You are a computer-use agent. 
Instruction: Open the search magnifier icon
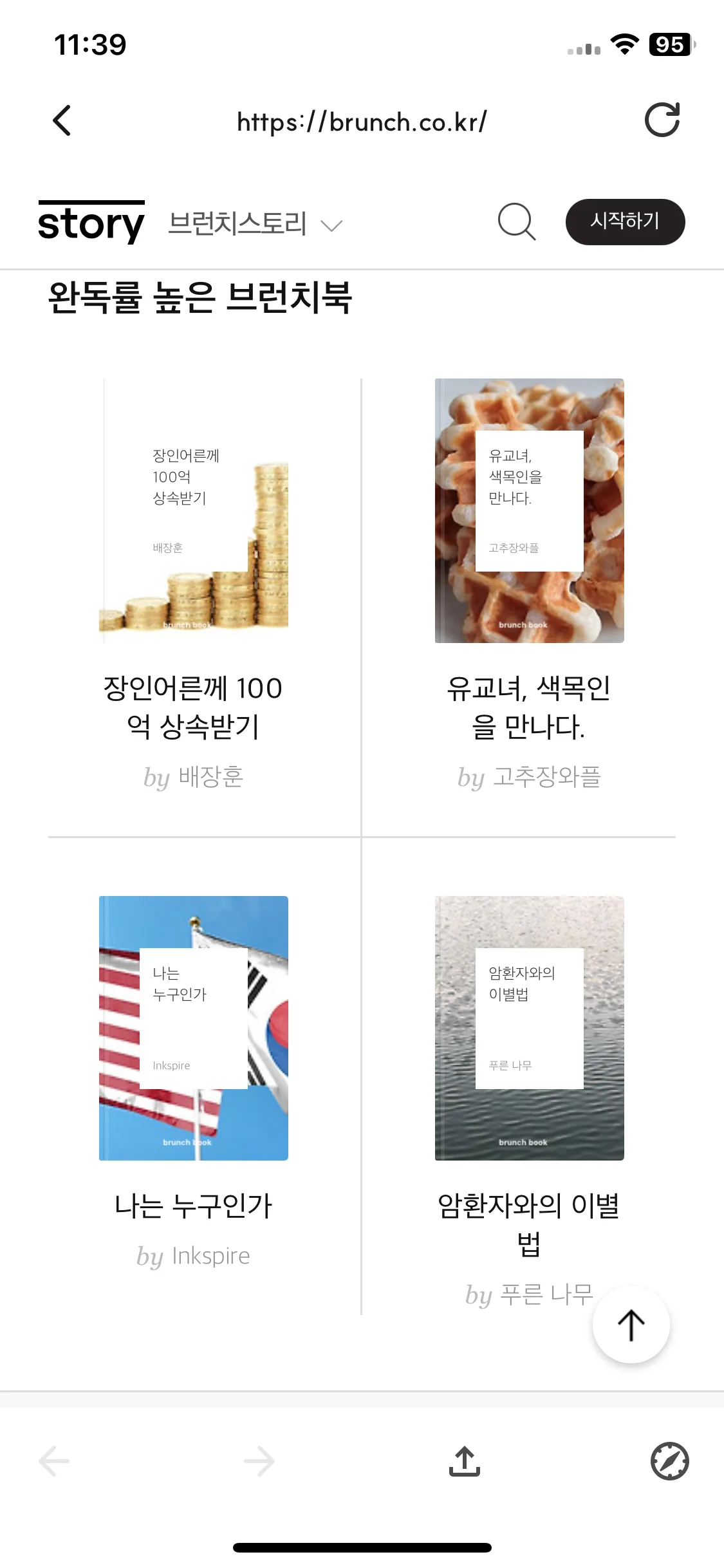tap(516, 222)
